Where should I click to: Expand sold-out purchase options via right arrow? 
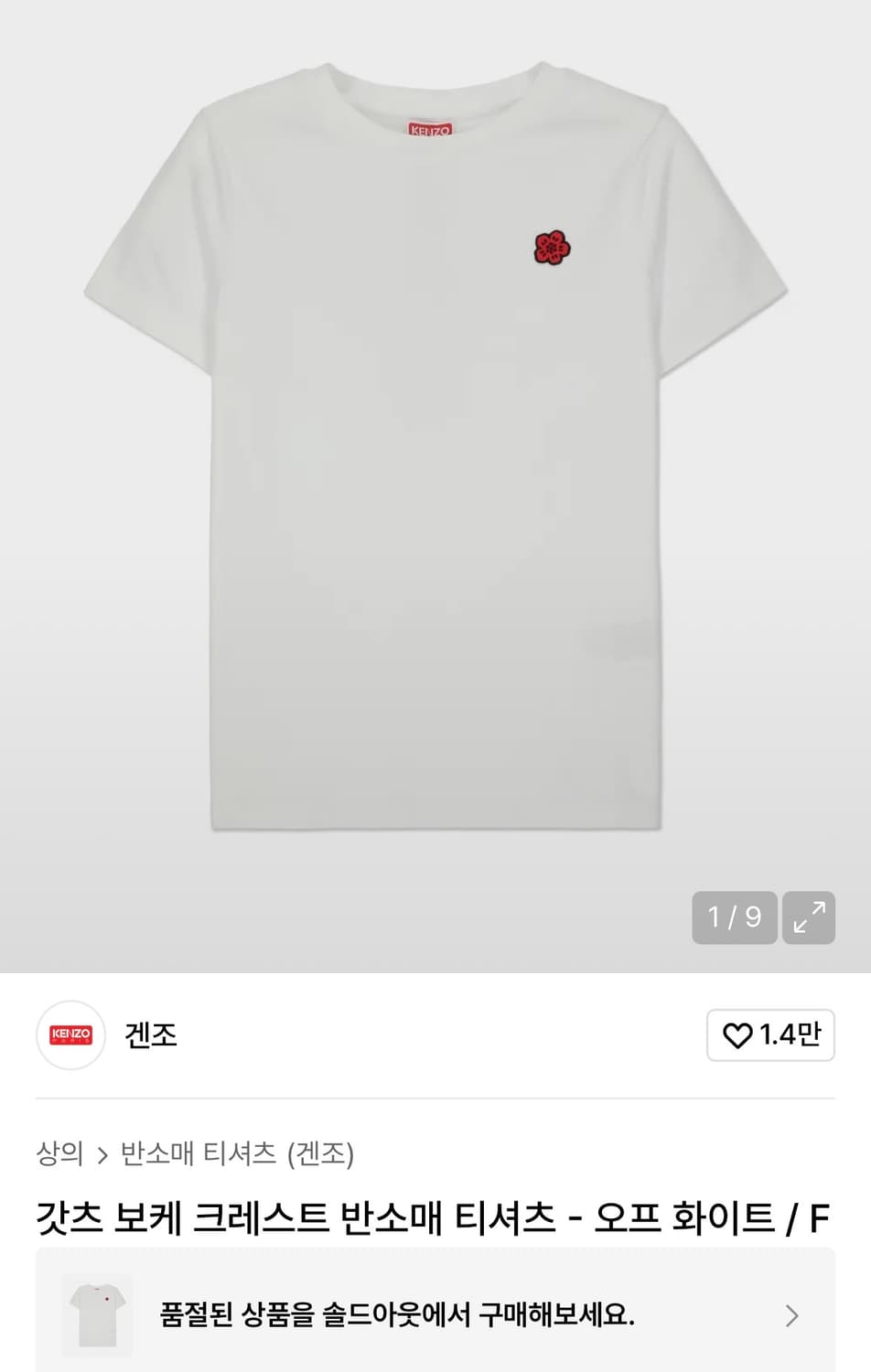pos(789,1315)
